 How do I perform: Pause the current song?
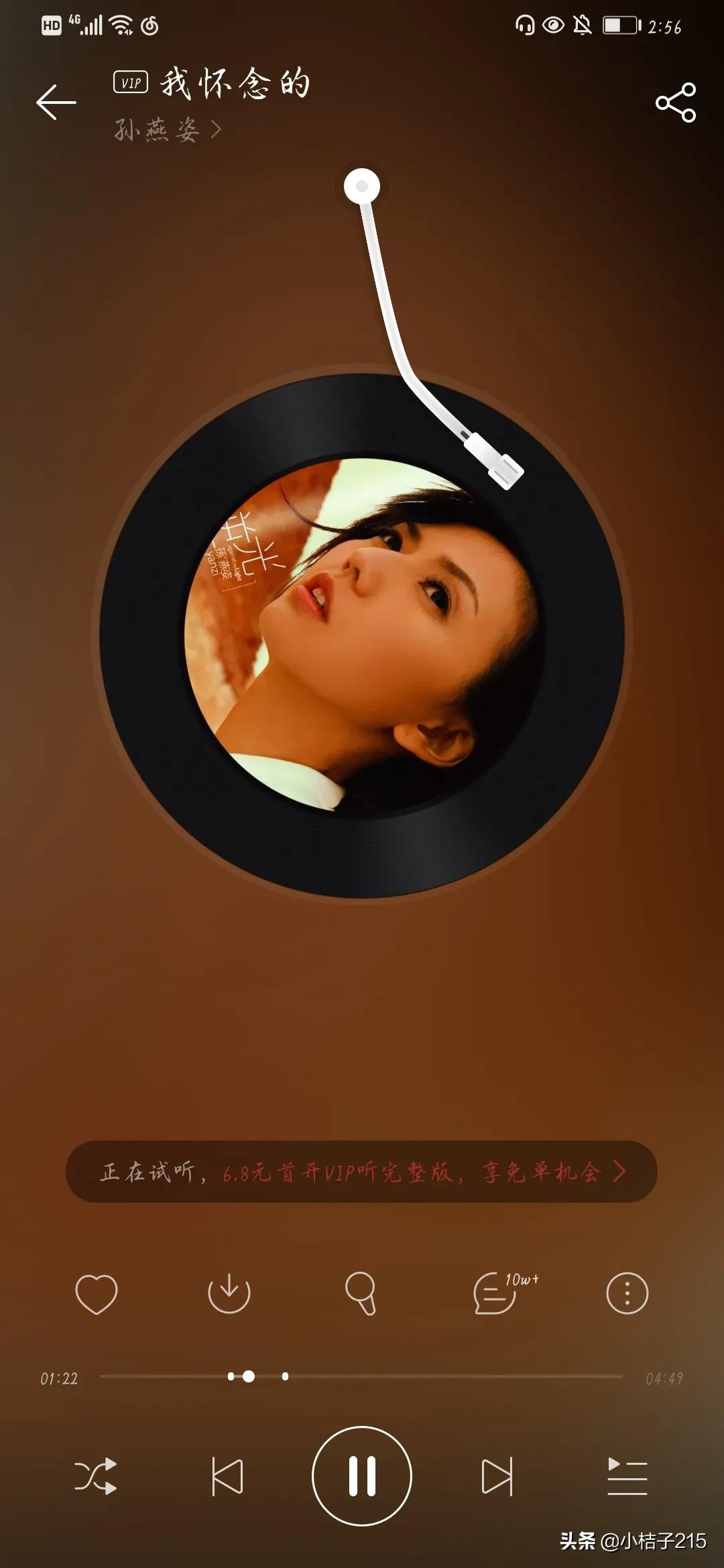pos(362,1476)
